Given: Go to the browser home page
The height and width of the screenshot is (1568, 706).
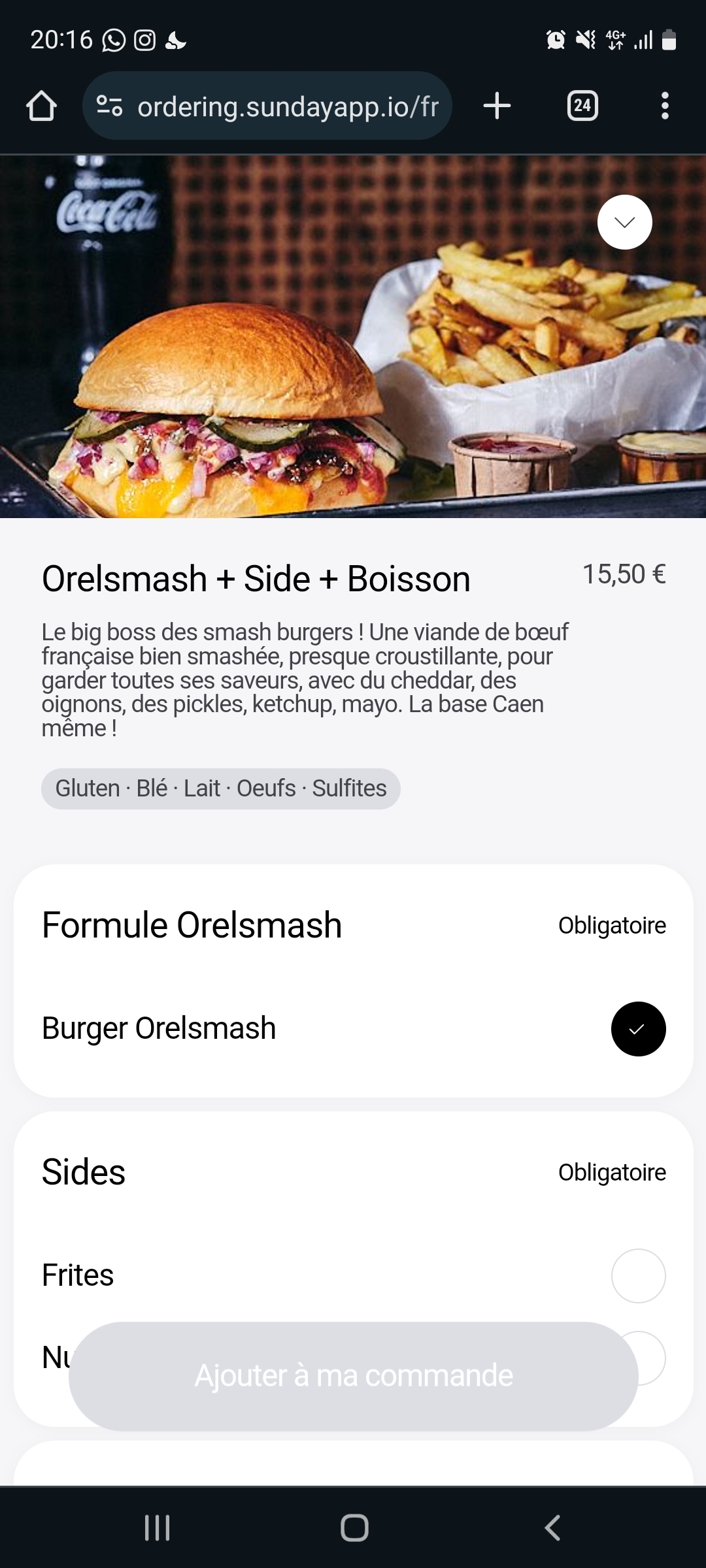Looking at the screenshot, I should [x=41, y=106].
